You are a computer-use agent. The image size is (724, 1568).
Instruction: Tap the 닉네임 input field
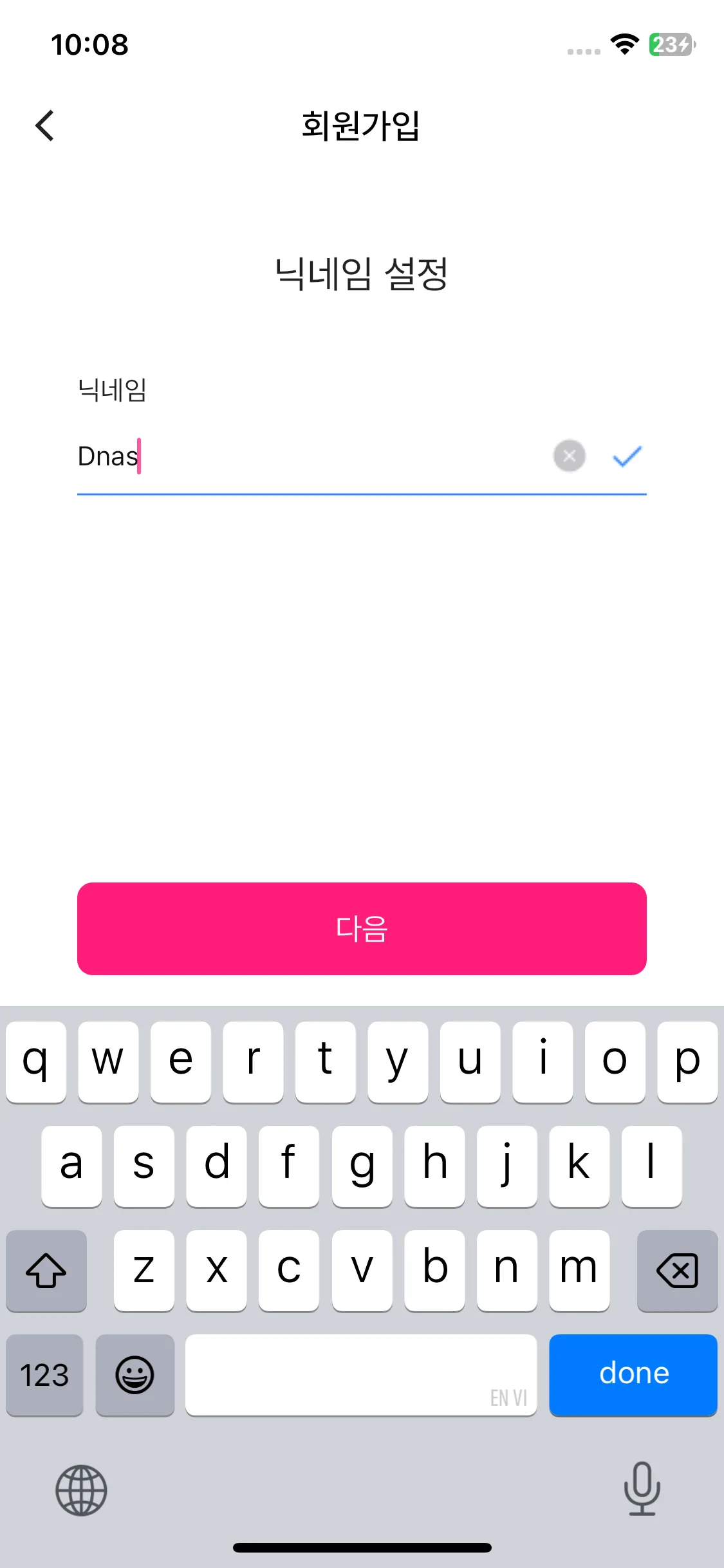click(309, 456)
